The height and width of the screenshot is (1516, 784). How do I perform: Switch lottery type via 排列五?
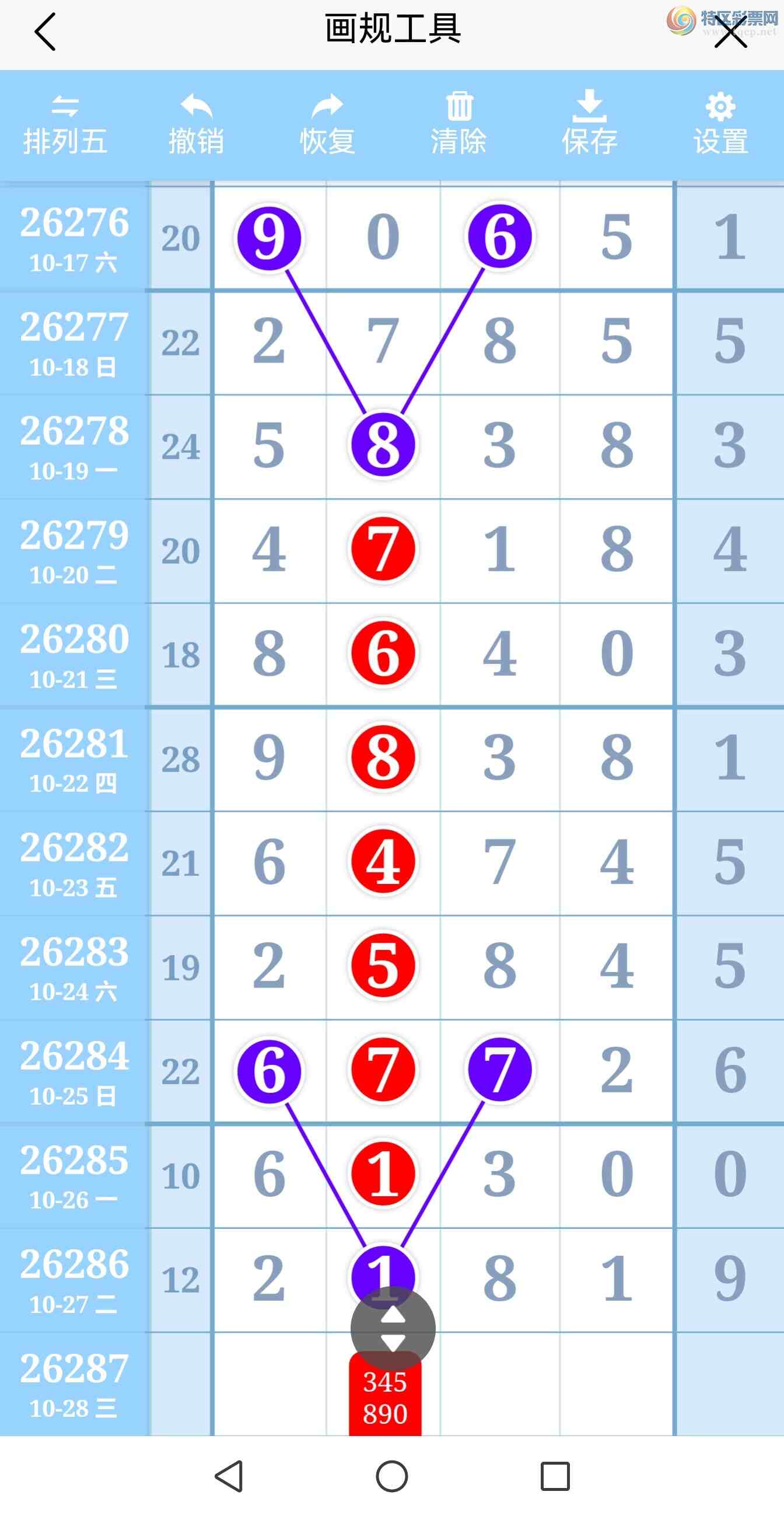click(65, 125)
